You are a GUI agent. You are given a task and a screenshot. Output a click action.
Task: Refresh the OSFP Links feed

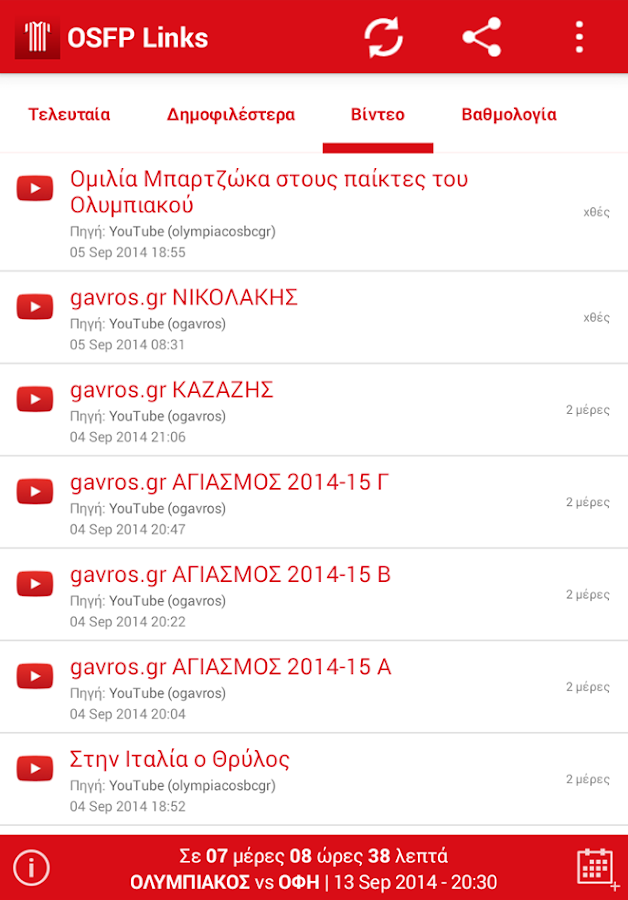click(x=383, y=38)
